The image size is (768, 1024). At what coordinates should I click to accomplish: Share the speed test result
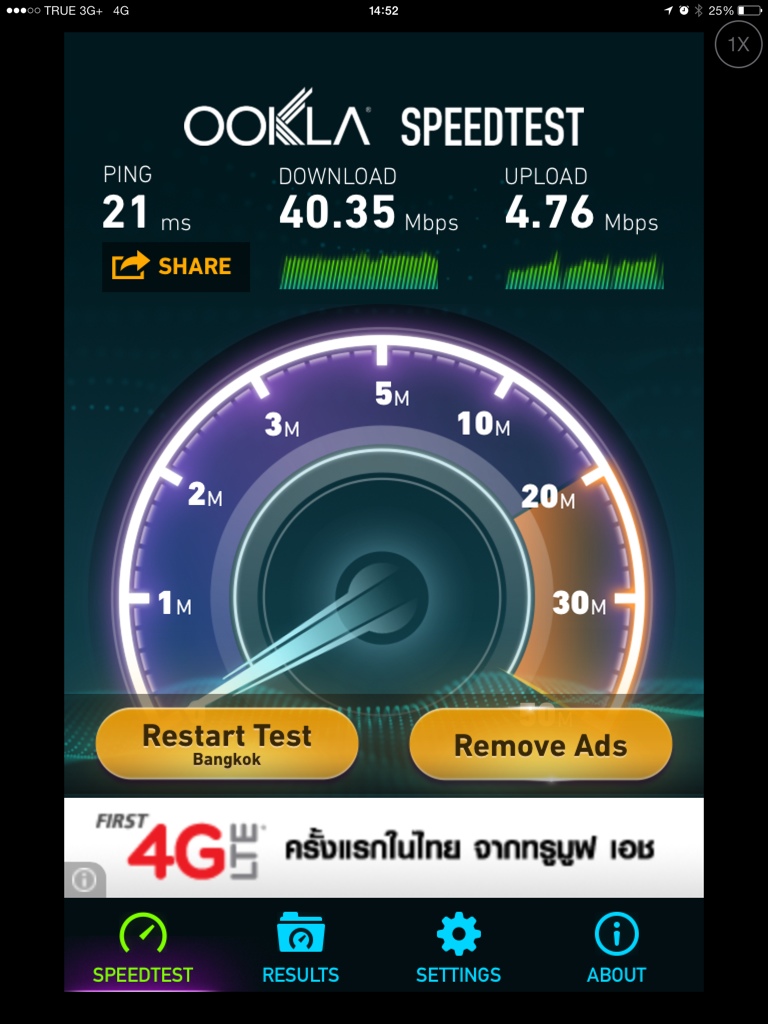[x=175, y=266]
